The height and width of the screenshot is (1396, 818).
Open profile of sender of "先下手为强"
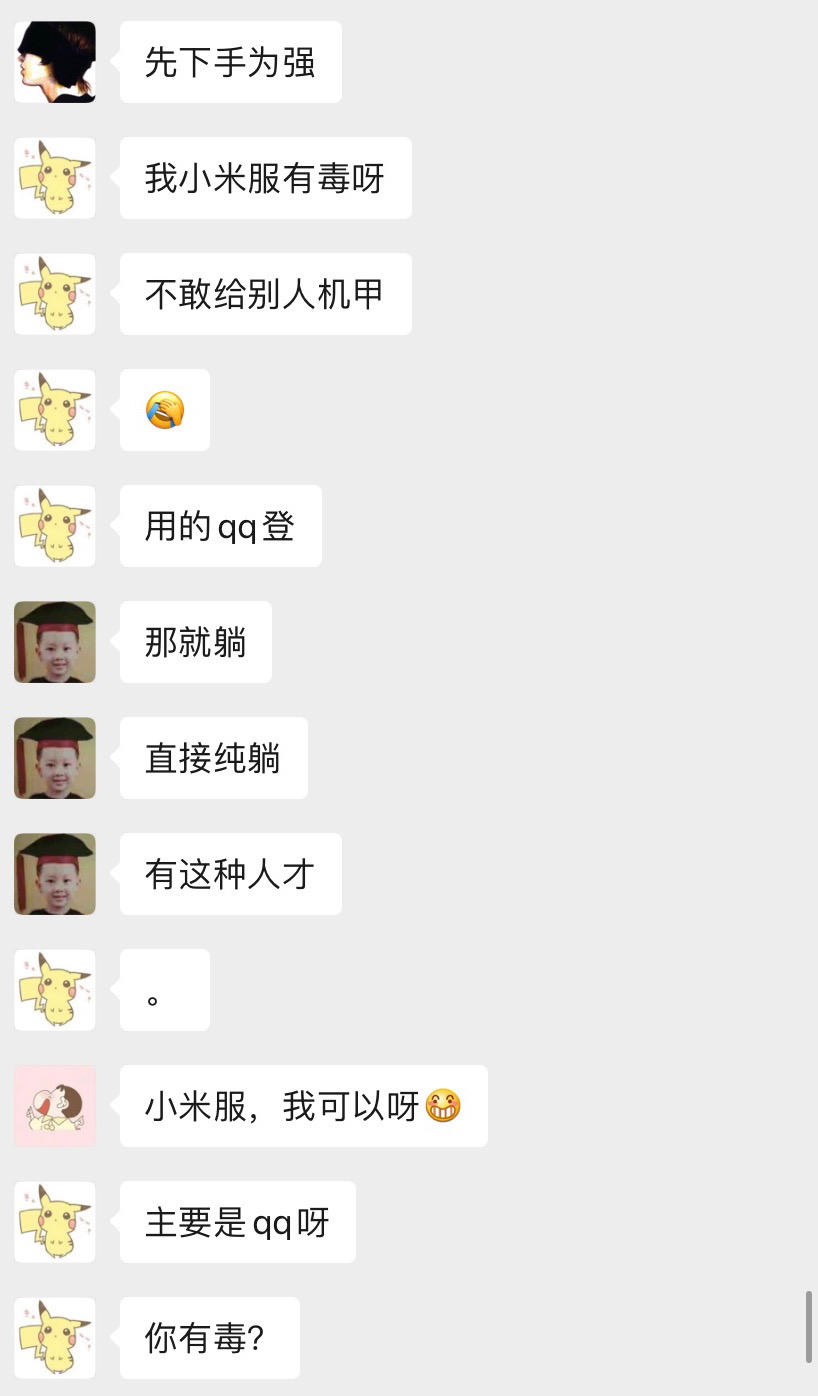click(x=55, y=62)
